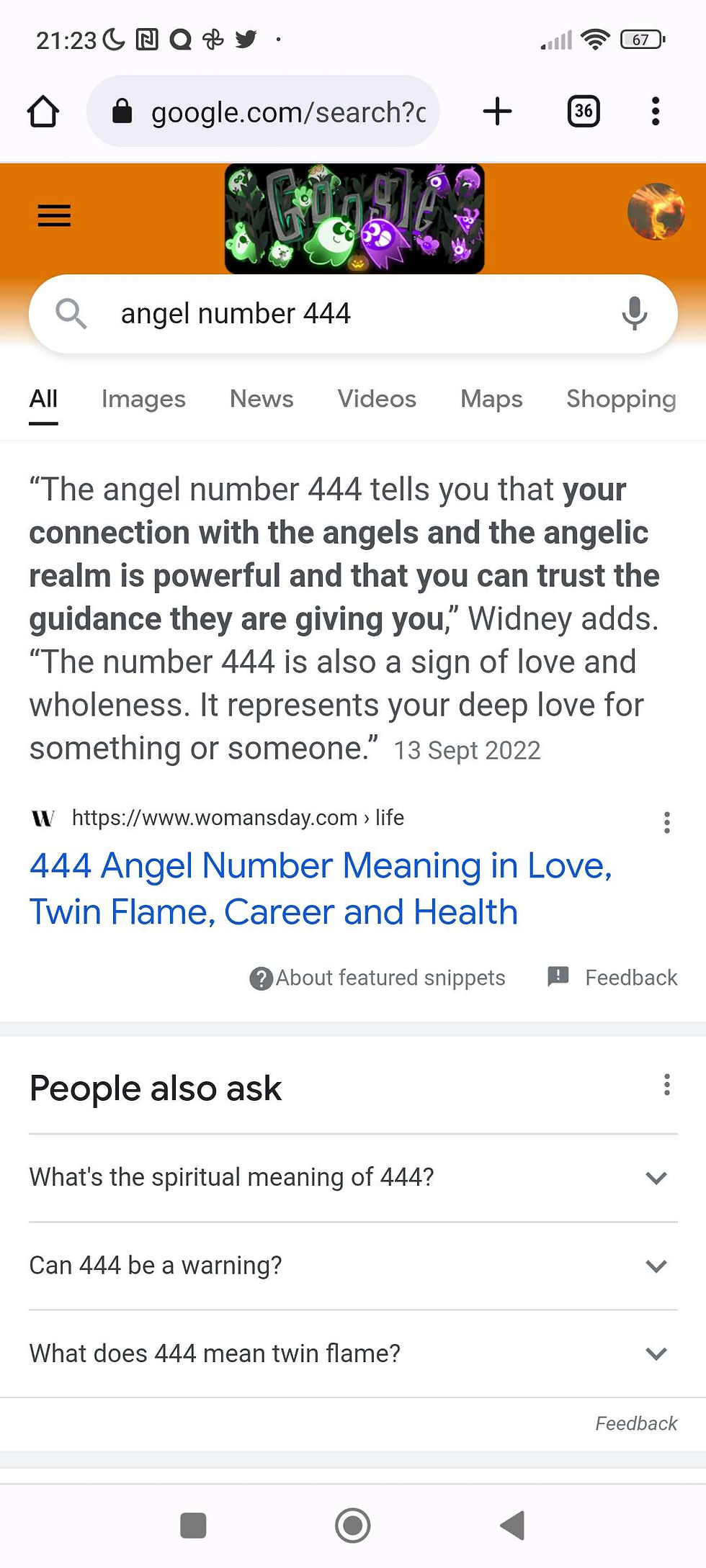The image size is (706, 1568).
Task: Expand Can 444 be a warning?
Action: (353, 1266)
